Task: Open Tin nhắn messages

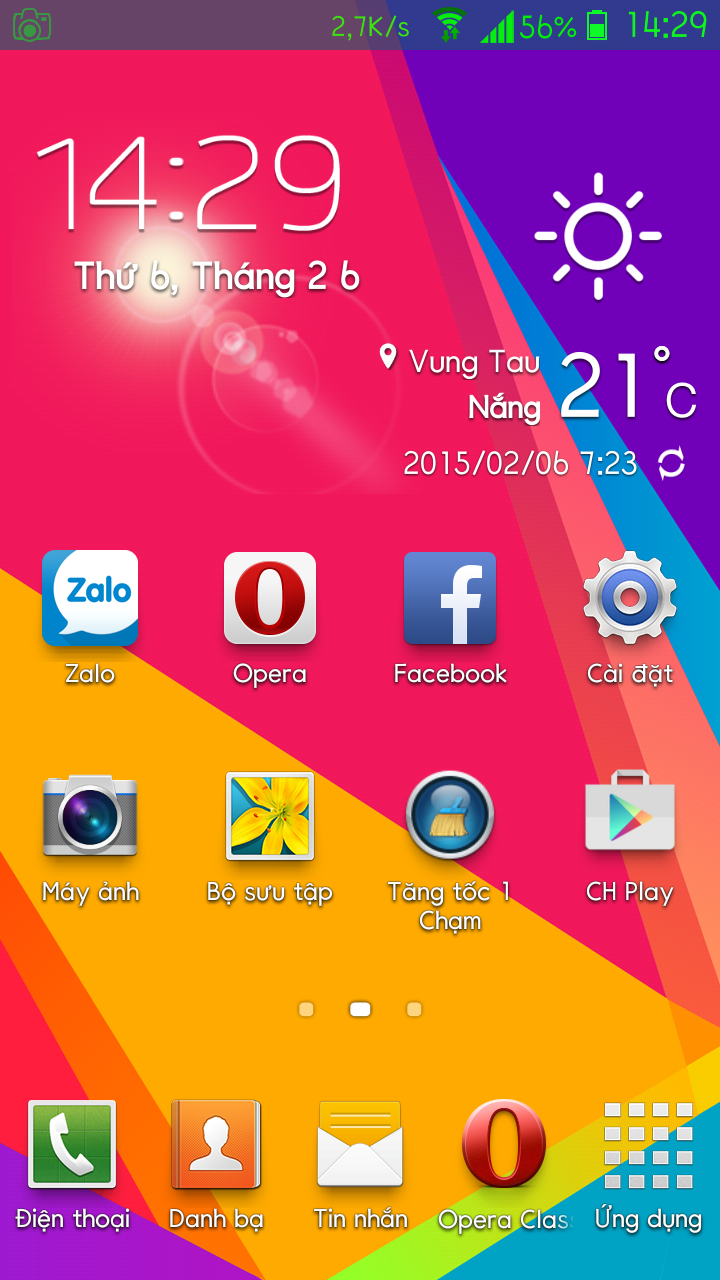Action: 360,1146
